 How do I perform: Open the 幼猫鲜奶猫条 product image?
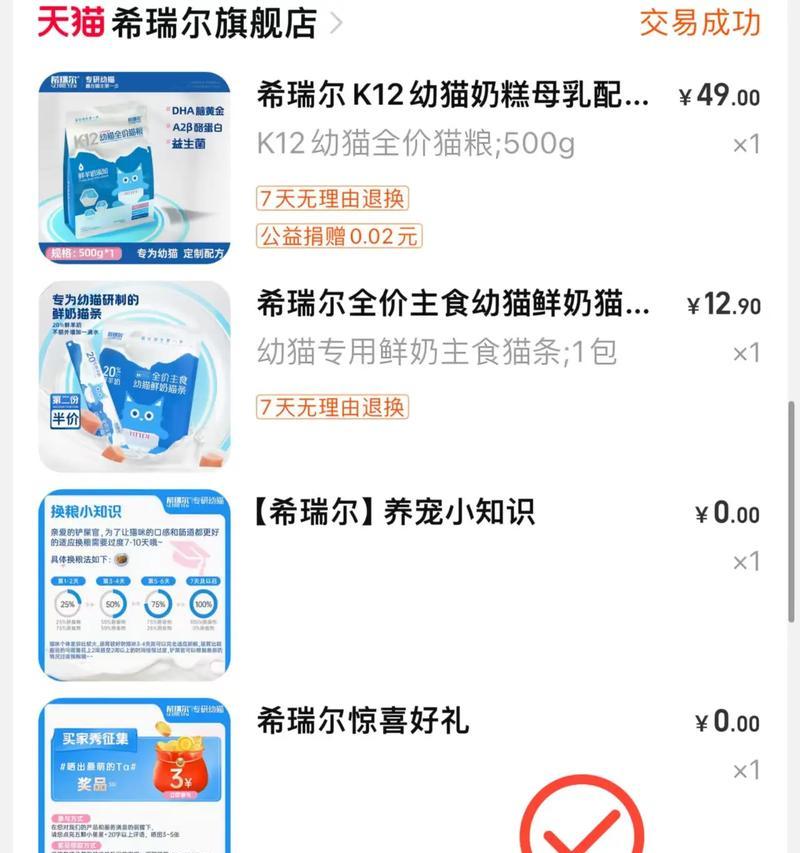pos(134,376)
